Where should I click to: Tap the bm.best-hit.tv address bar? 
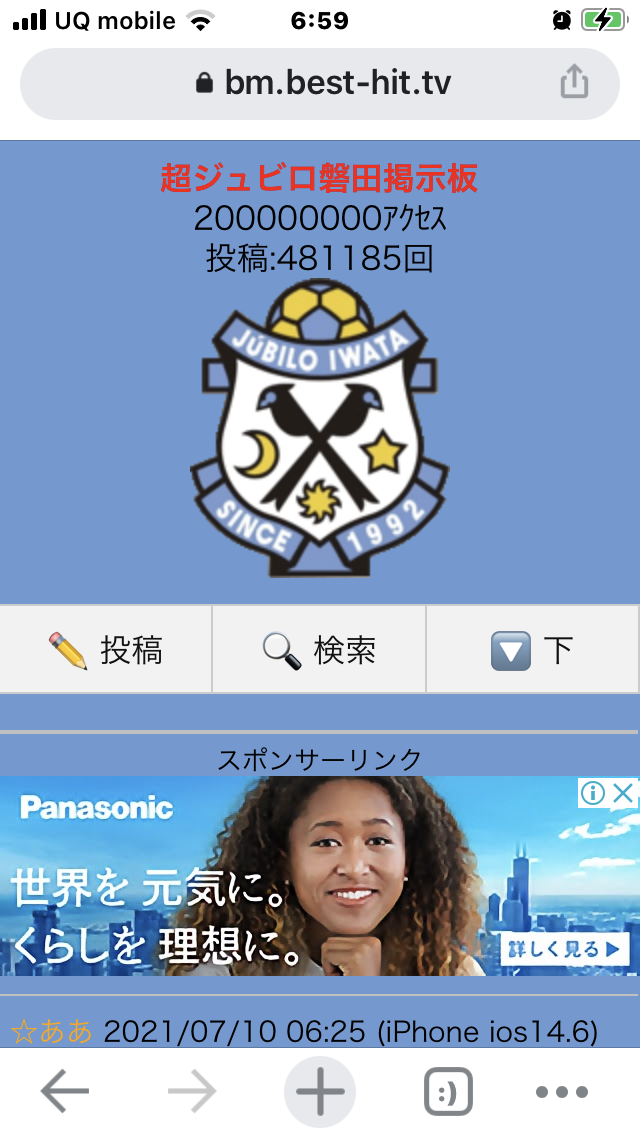click(x=320, y=83)
